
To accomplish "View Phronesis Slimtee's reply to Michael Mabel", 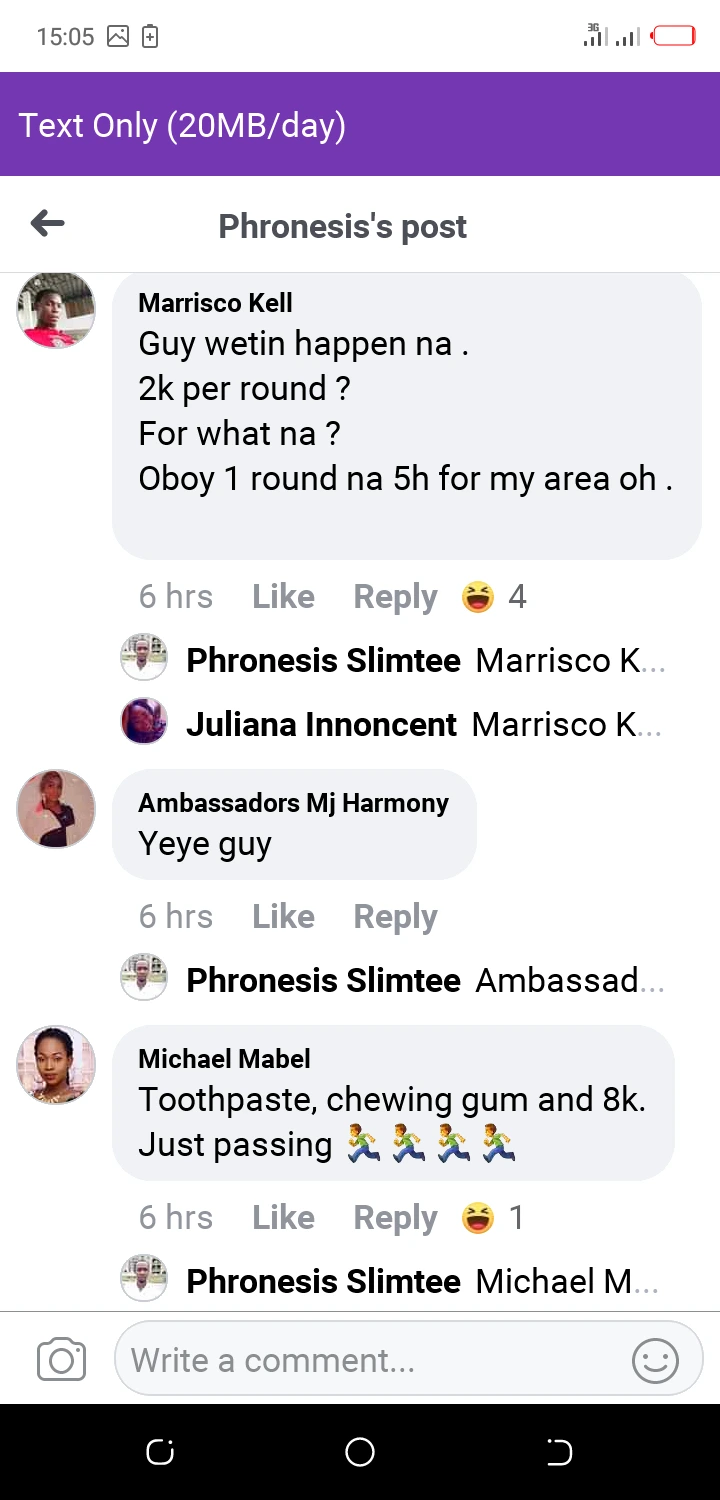I will tap(420, 1281).
